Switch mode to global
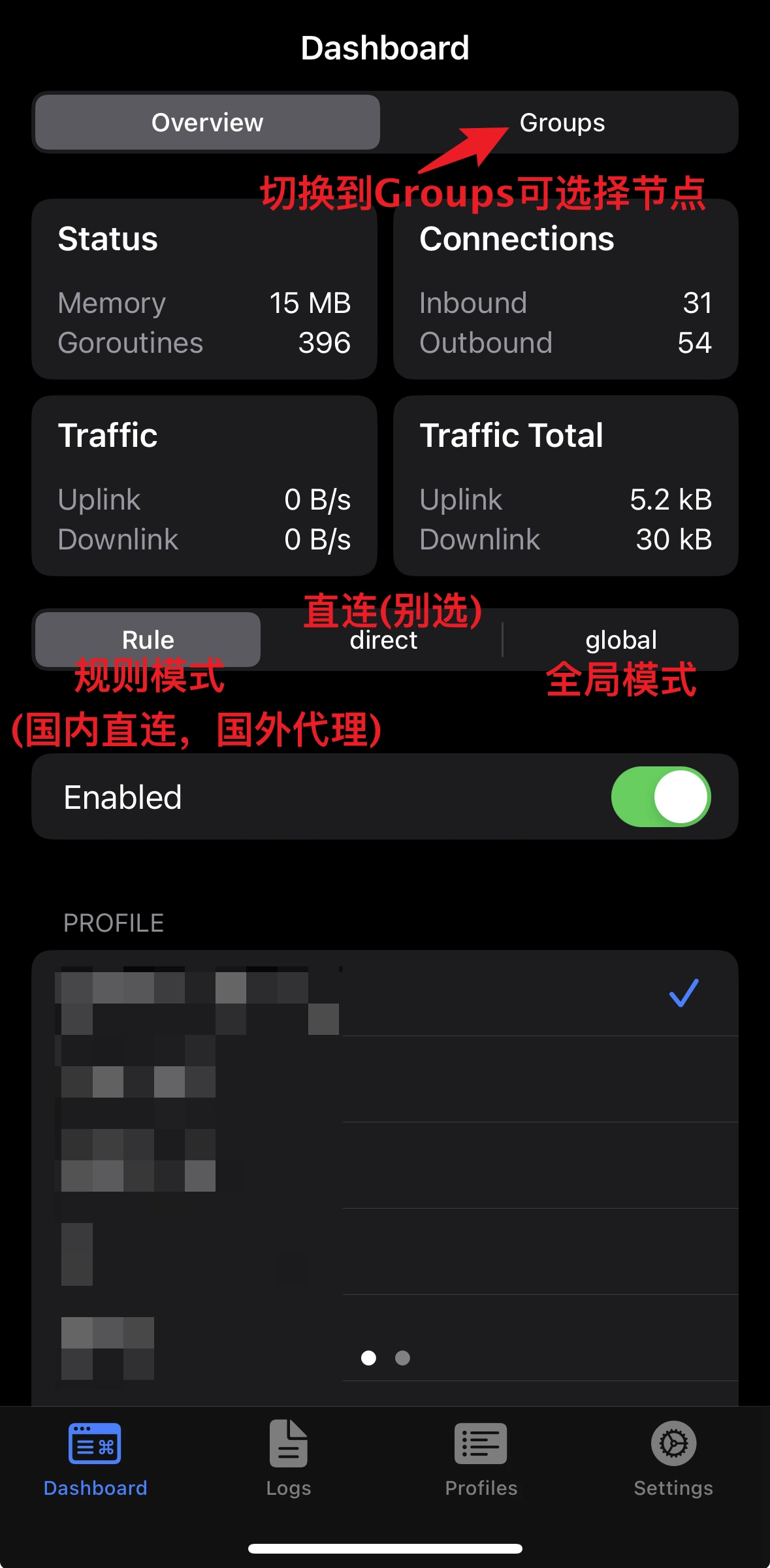 pyautogui.click(x=620, y=640)
